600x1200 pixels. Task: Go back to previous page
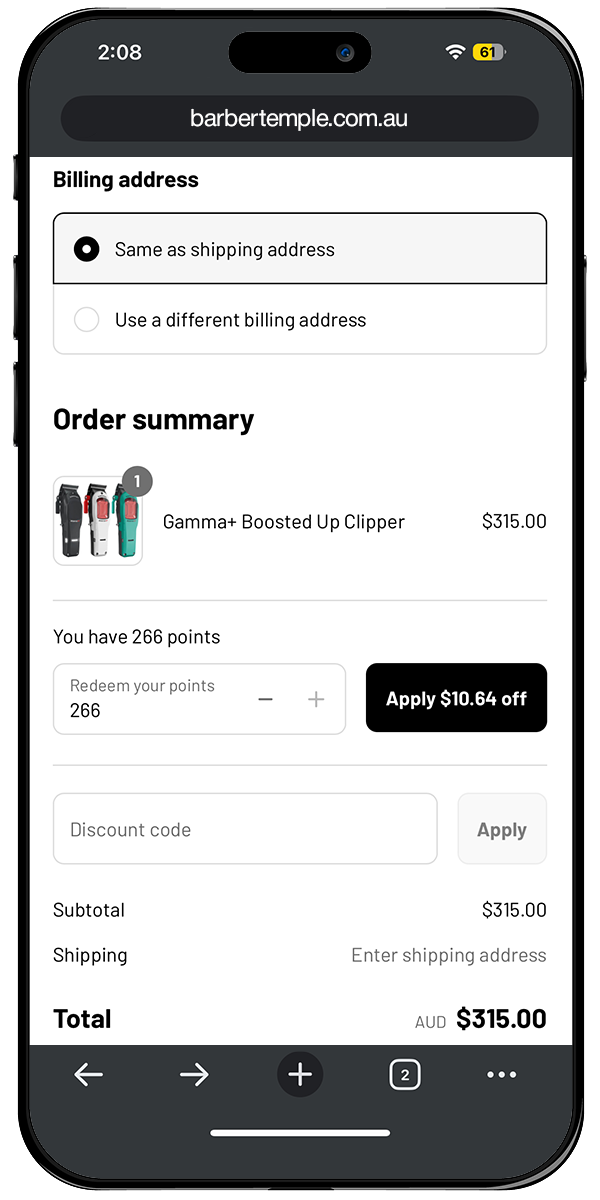coord(89,1075)
